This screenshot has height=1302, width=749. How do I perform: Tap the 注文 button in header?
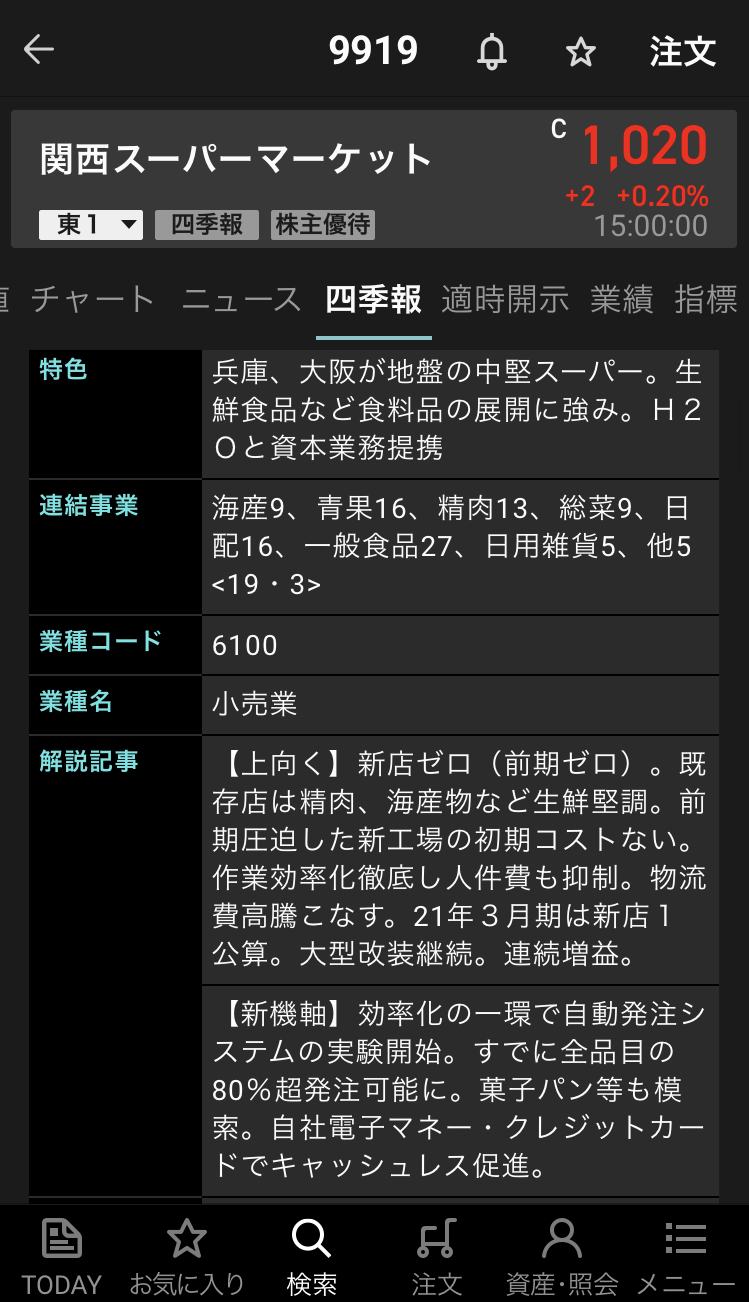pos(683,51)
